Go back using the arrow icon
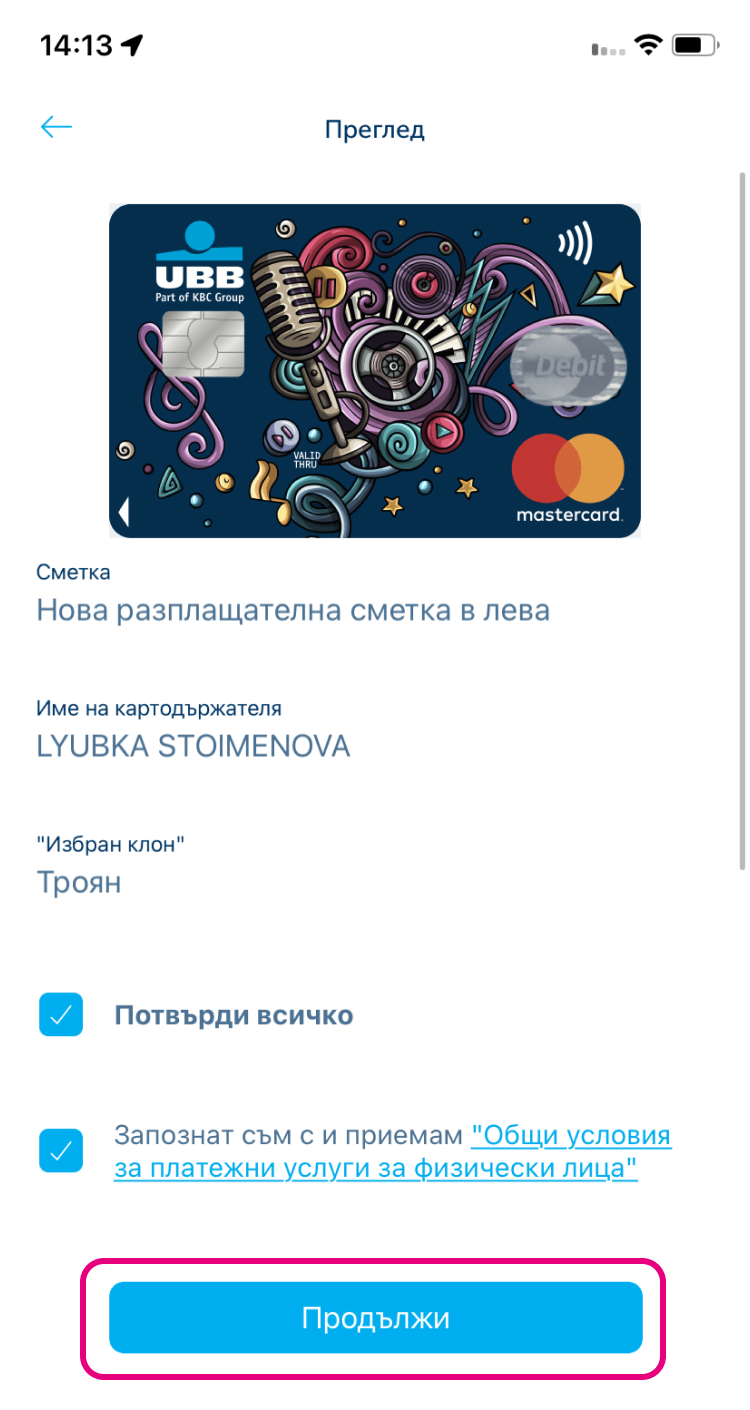The image size is (750, 1410). point(56,127)
